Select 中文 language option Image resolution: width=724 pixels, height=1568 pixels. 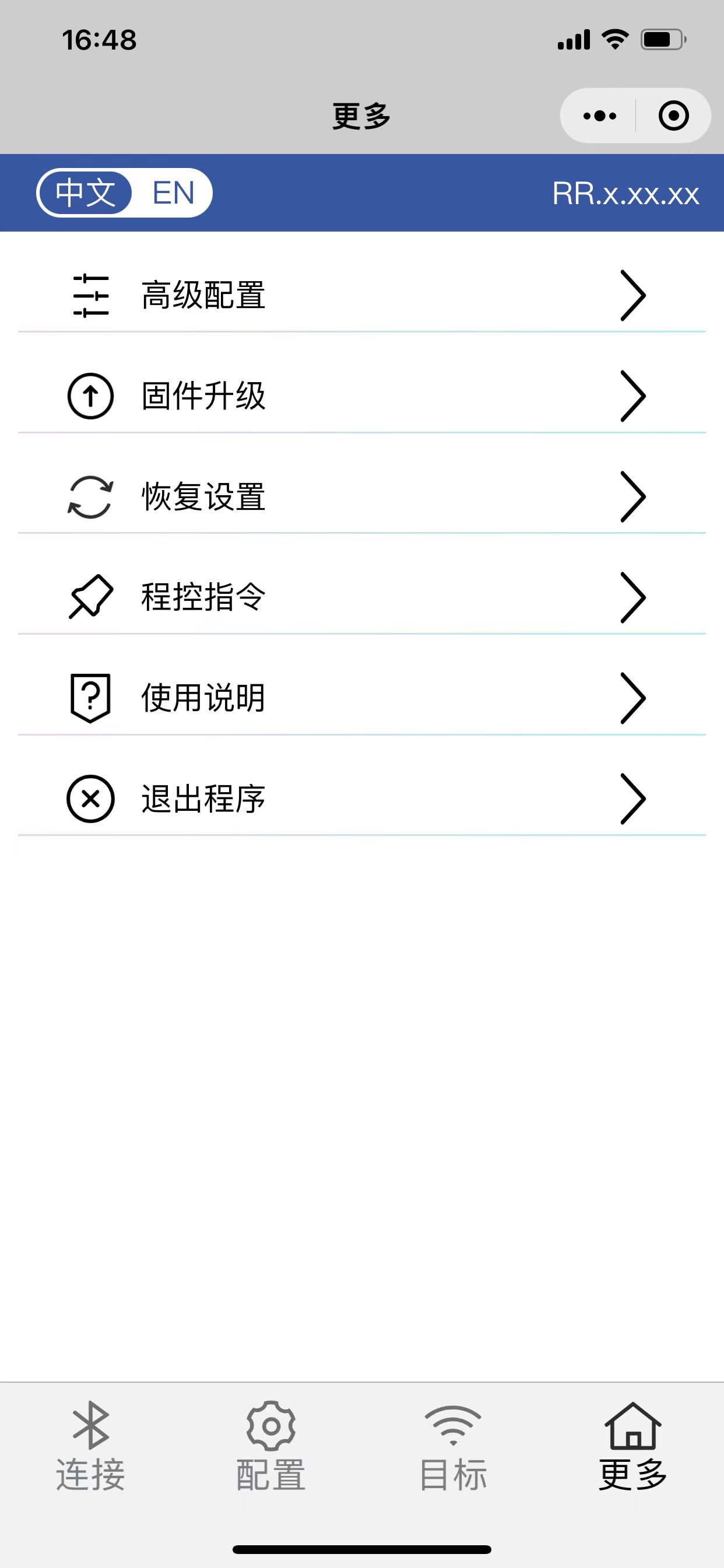click(x=86, y=193)
